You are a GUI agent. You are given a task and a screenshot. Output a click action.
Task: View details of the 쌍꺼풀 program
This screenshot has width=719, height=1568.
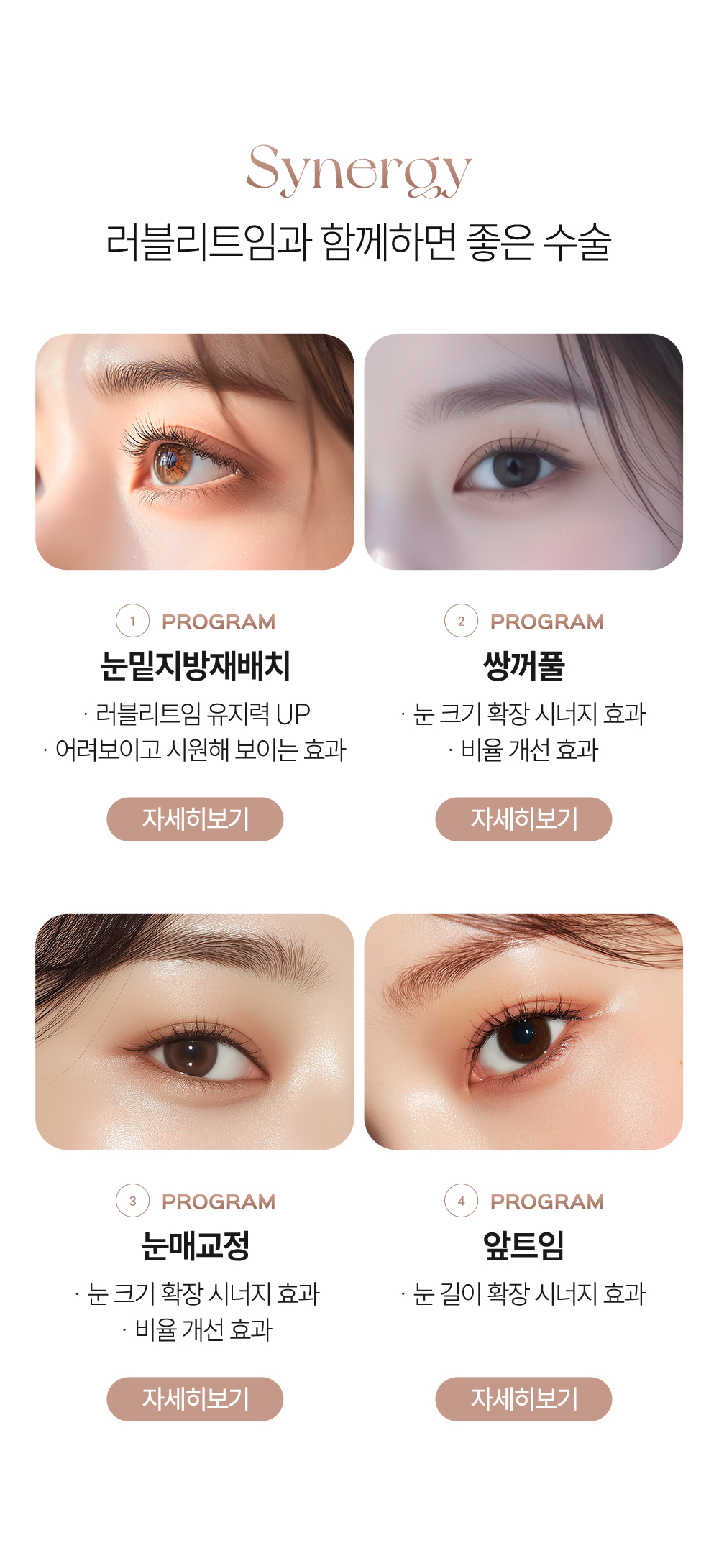[x=523, y=819]
